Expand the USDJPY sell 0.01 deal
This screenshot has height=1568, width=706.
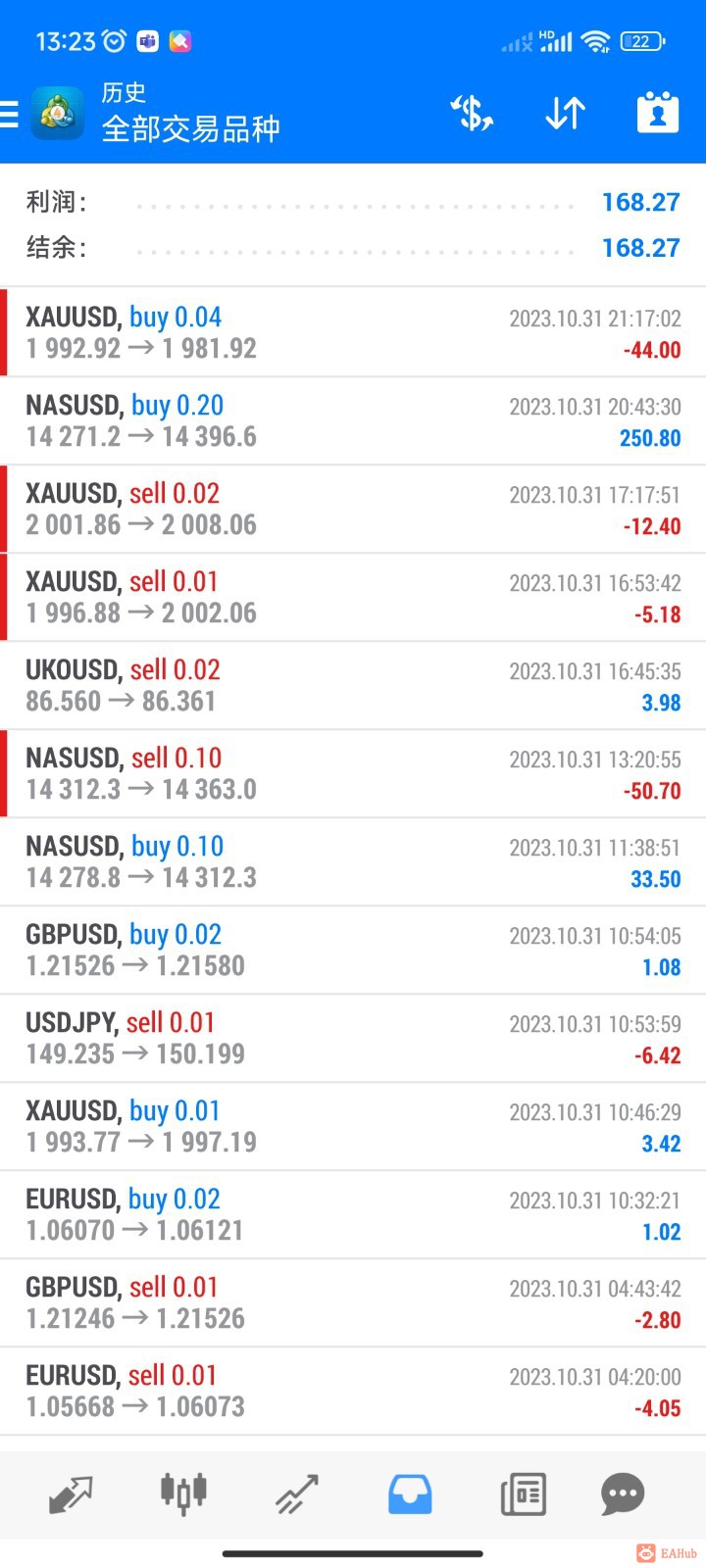[x=353, y=1038]
